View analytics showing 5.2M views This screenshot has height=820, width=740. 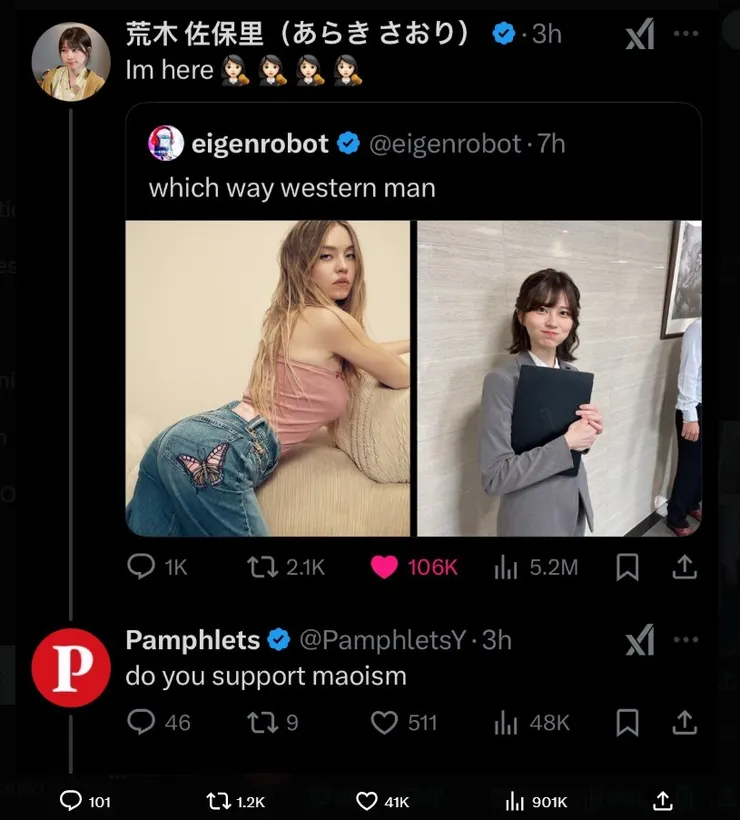[507, 567]
